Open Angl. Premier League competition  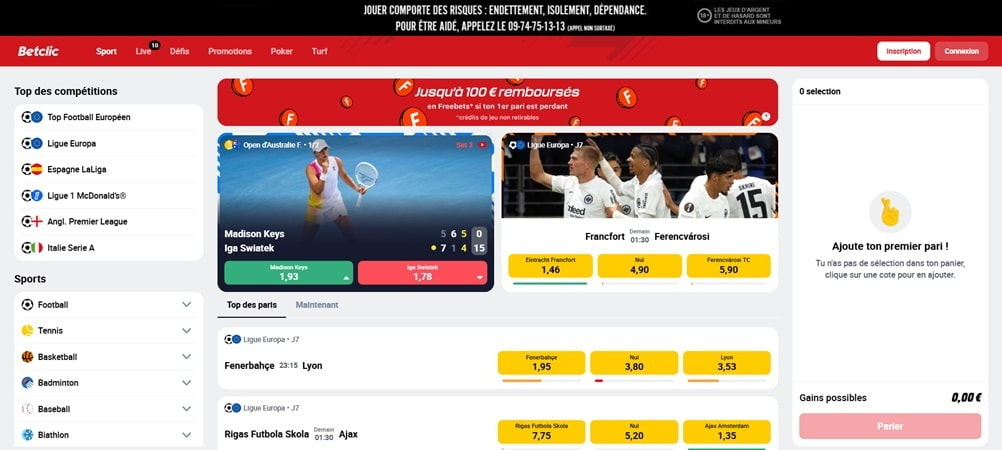point(87,221)
